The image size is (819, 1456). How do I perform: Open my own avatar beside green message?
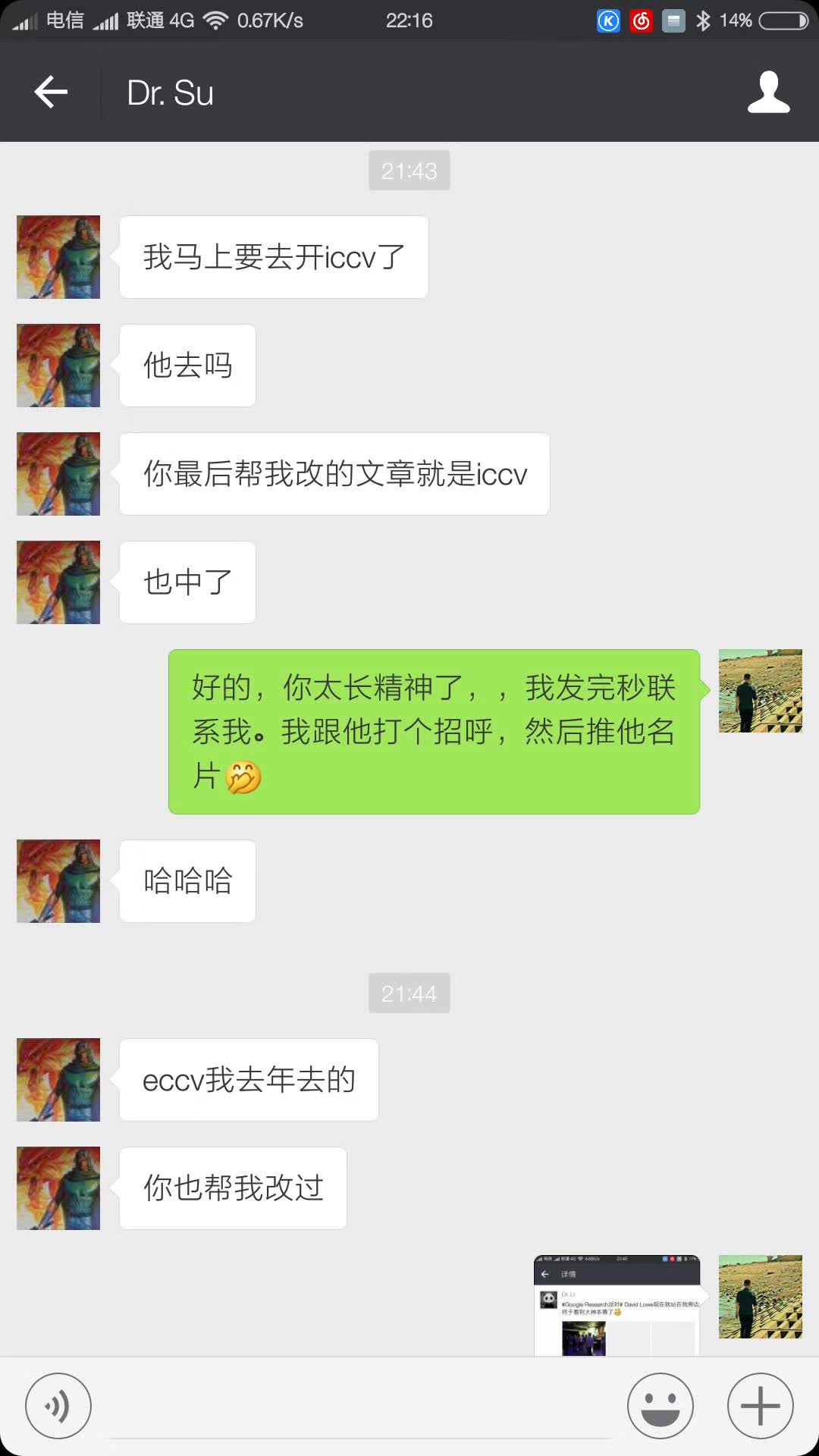760,691
